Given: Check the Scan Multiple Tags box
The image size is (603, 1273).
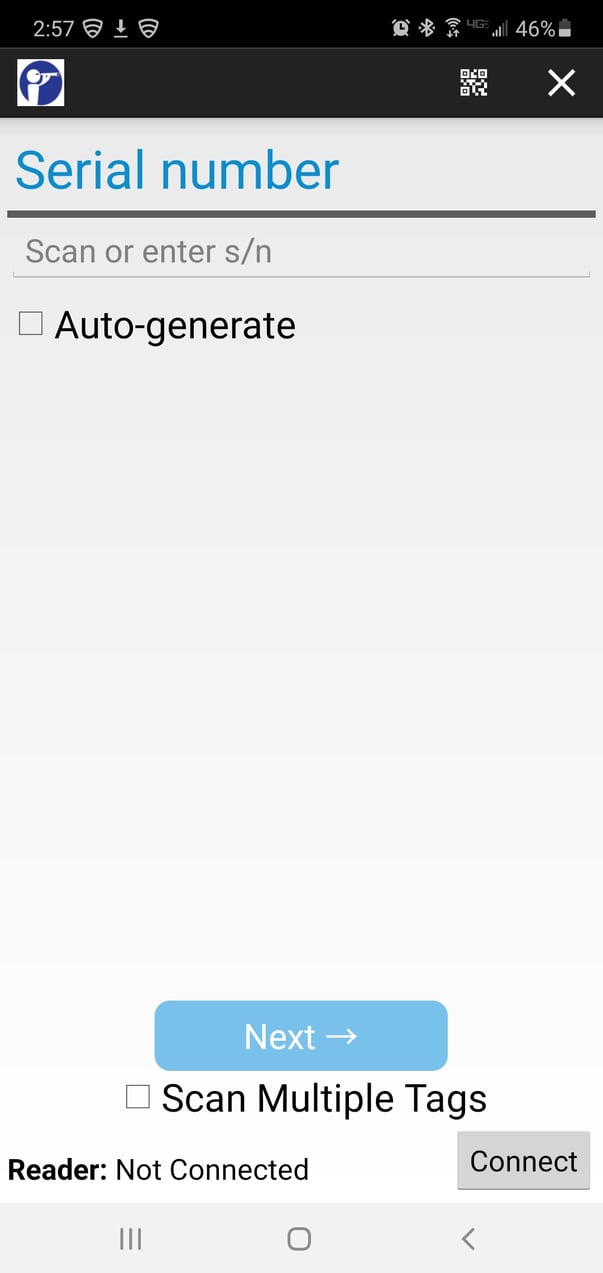Looking at the screenshot, I should coord(138,1097).
